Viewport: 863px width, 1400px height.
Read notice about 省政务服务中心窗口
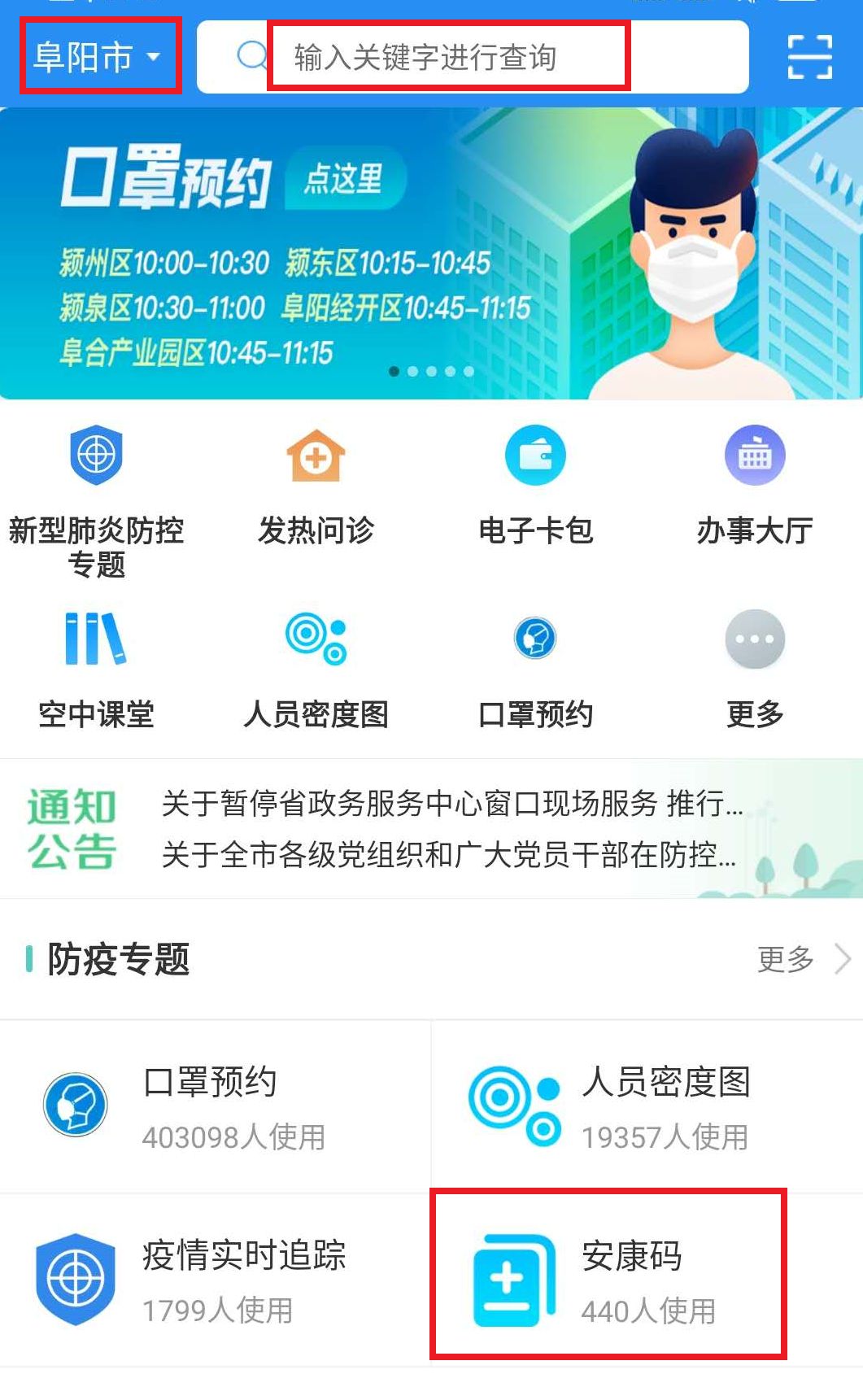(452, 804)
